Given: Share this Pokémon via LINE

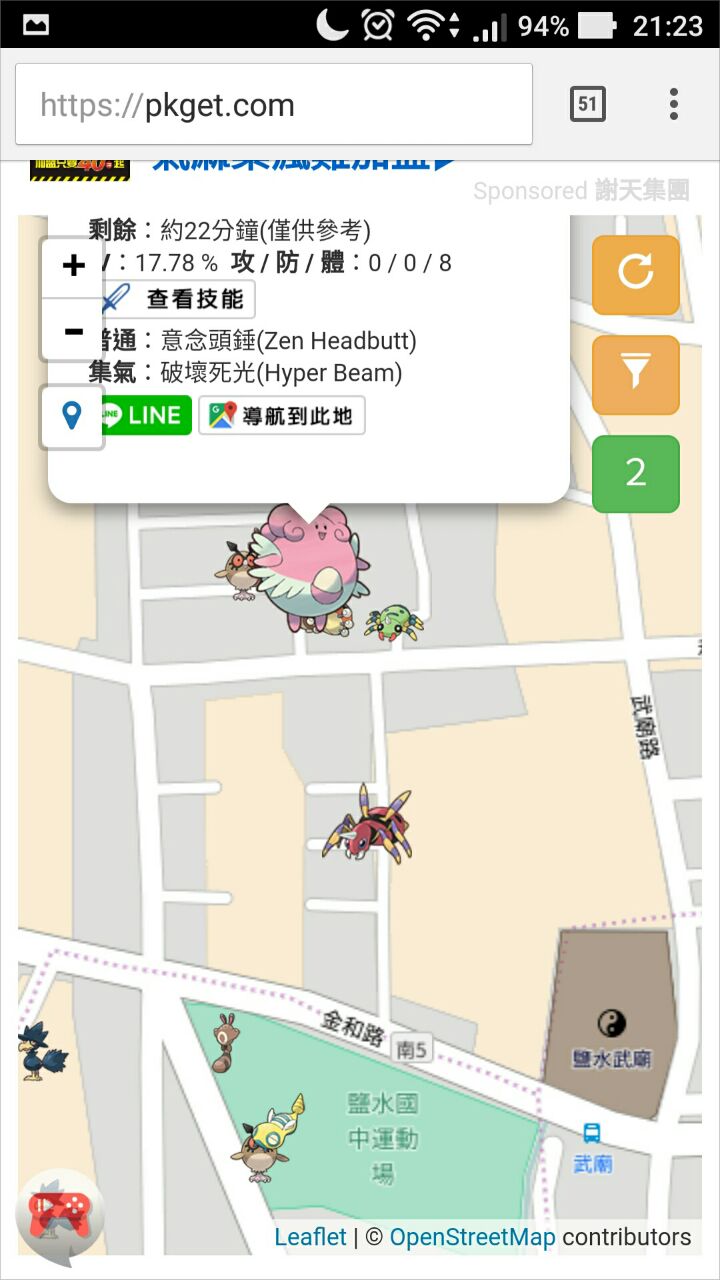Looking at the screenshot, I should pos(148,415).
